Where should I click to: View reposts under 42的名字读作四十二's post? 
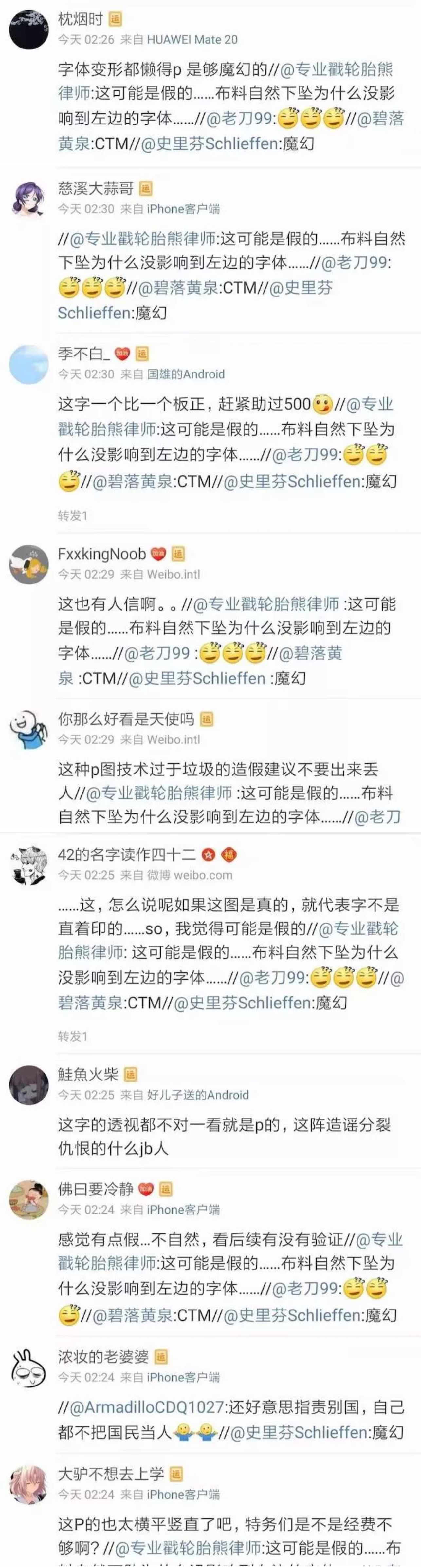click(72, 1035)
